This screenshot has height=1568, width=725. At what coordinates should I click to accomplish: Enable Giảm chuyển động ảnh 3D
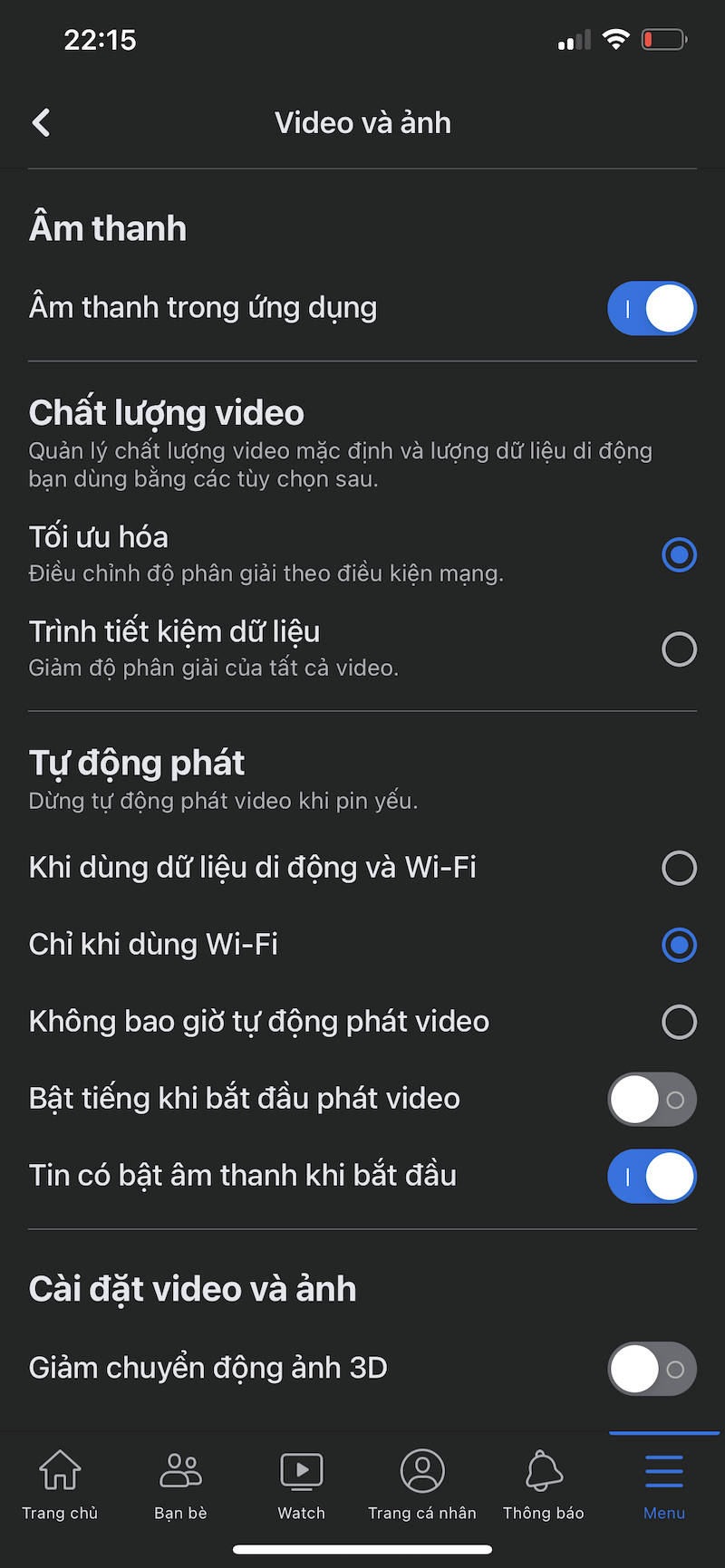point(652,1368)
